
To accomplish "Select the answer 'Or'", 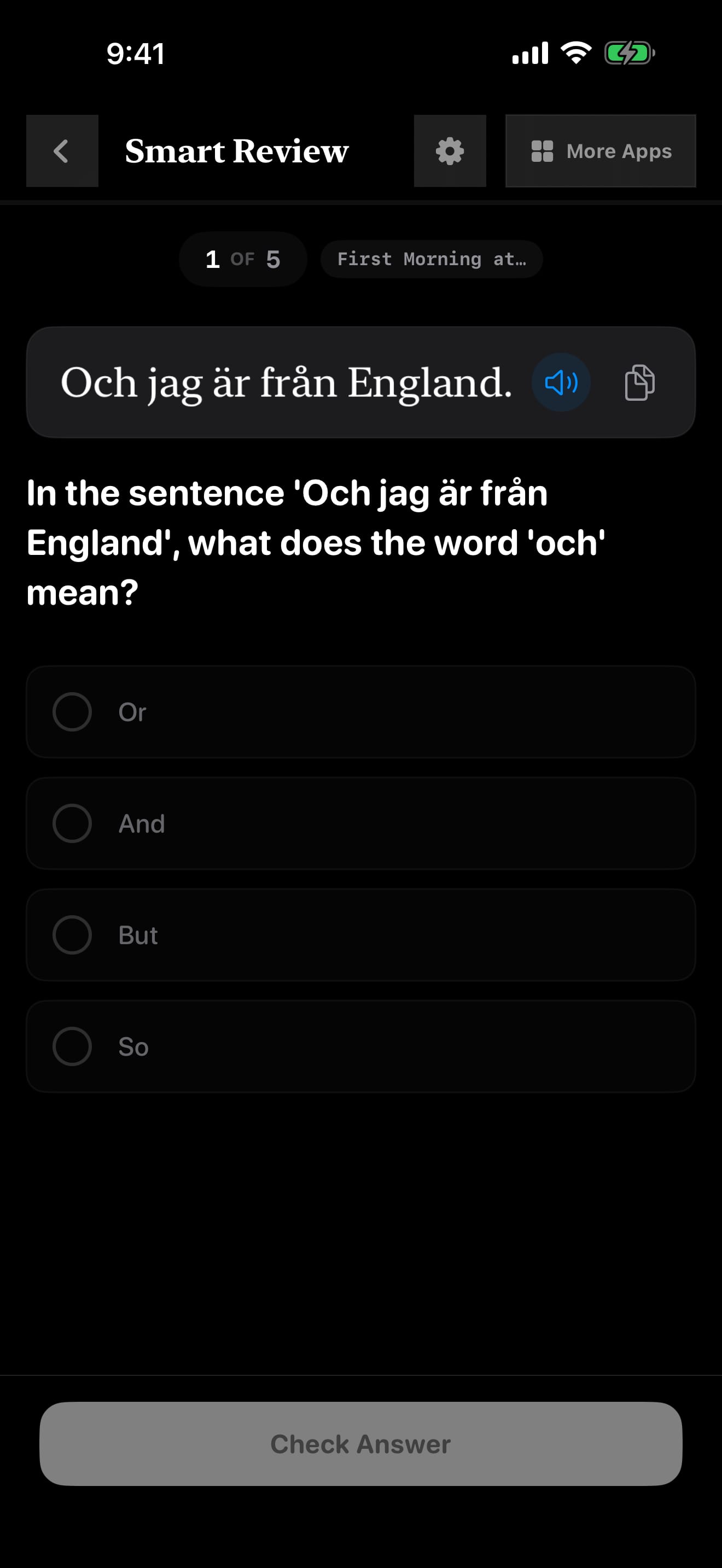I will 361,712.
